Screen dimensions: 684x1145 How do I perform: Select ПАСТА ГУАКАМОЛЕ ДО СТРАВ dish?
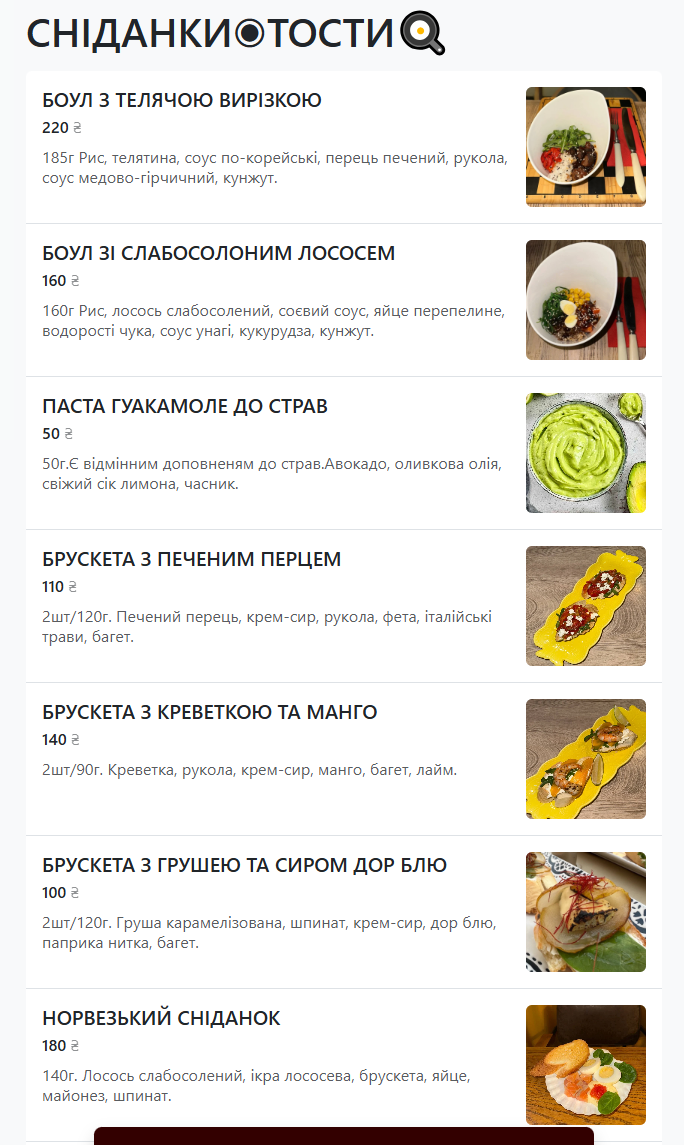pos(344,453)
